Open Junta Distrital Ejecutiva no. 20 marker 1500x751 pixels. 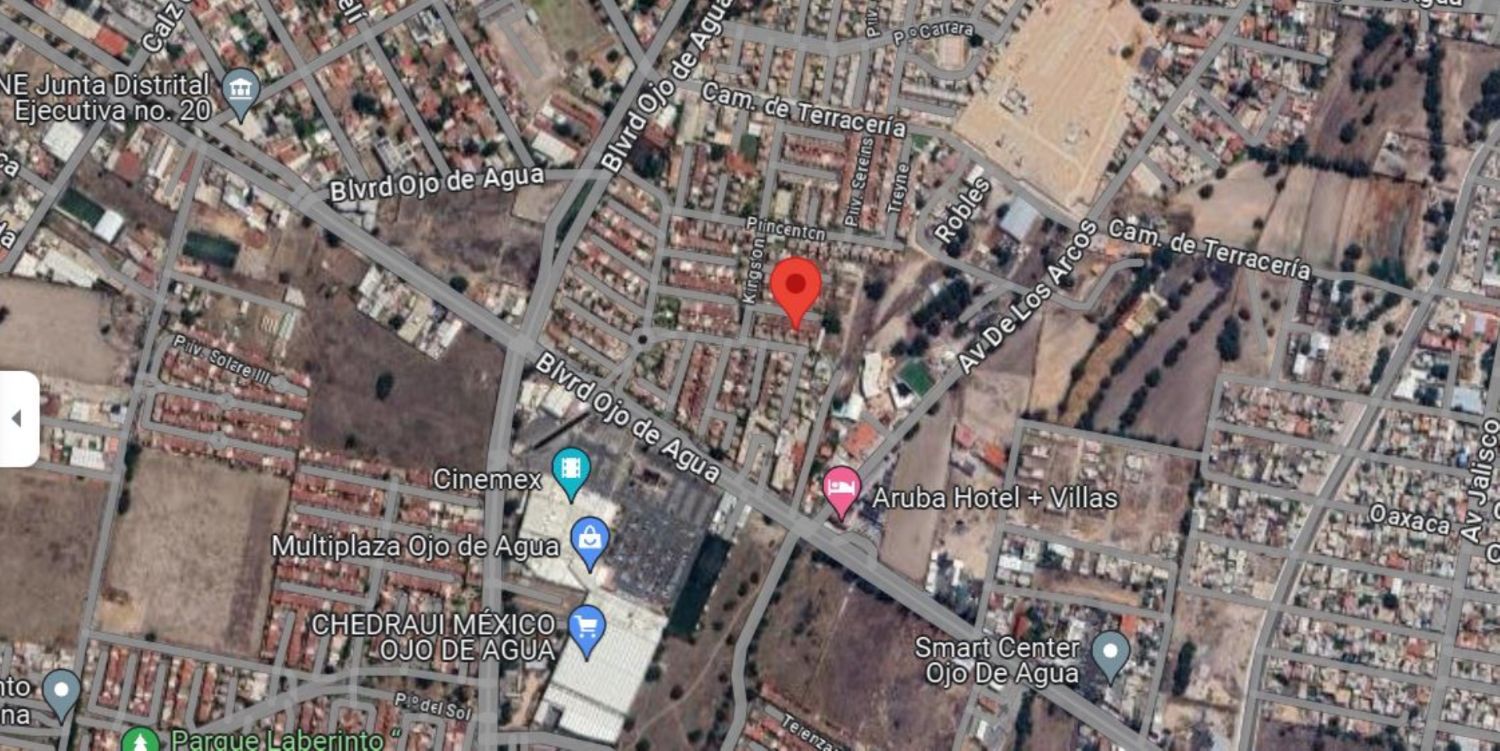click(240, 91)
